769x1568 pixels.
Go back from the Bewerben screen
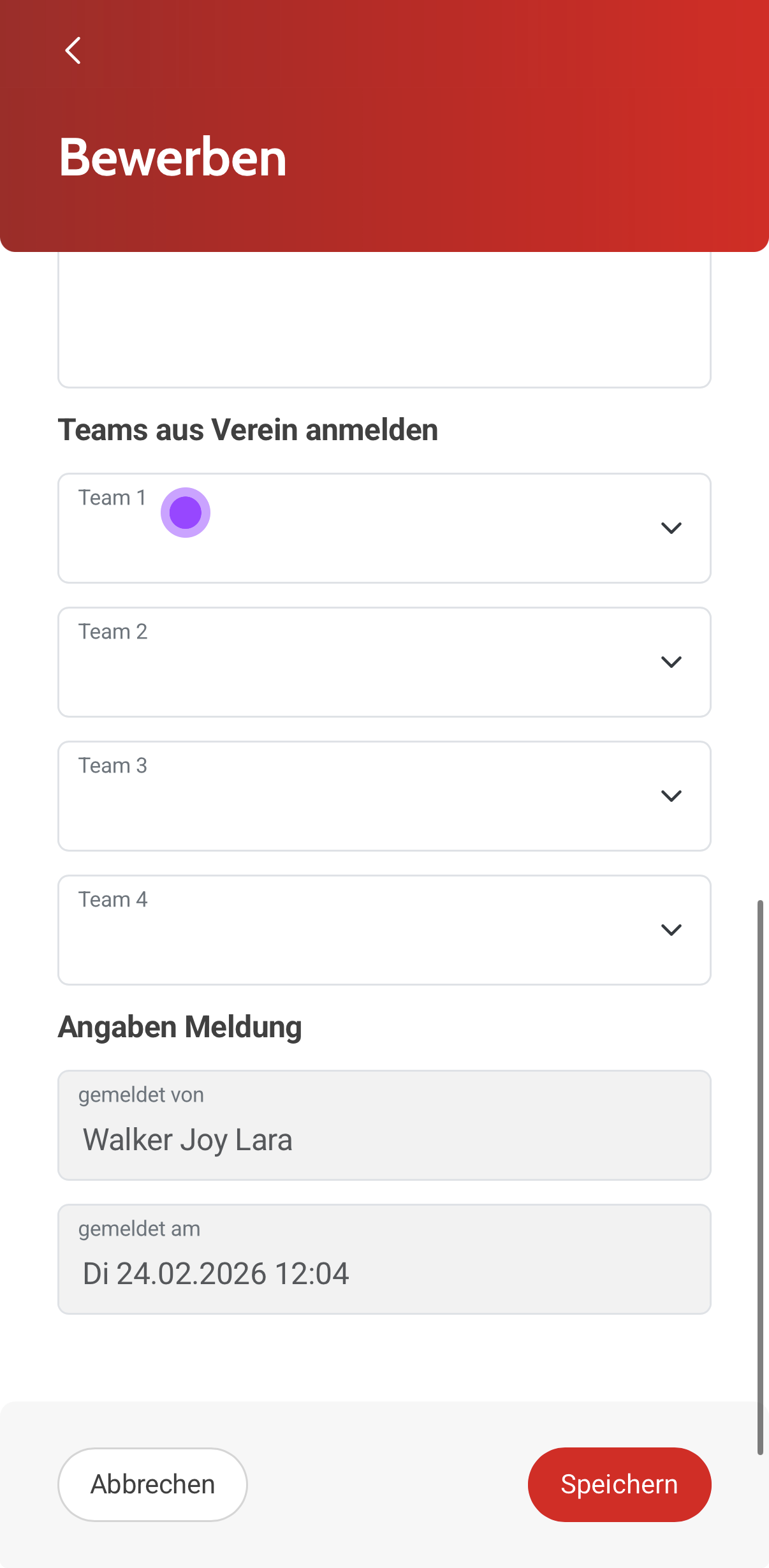pos(73,50)
